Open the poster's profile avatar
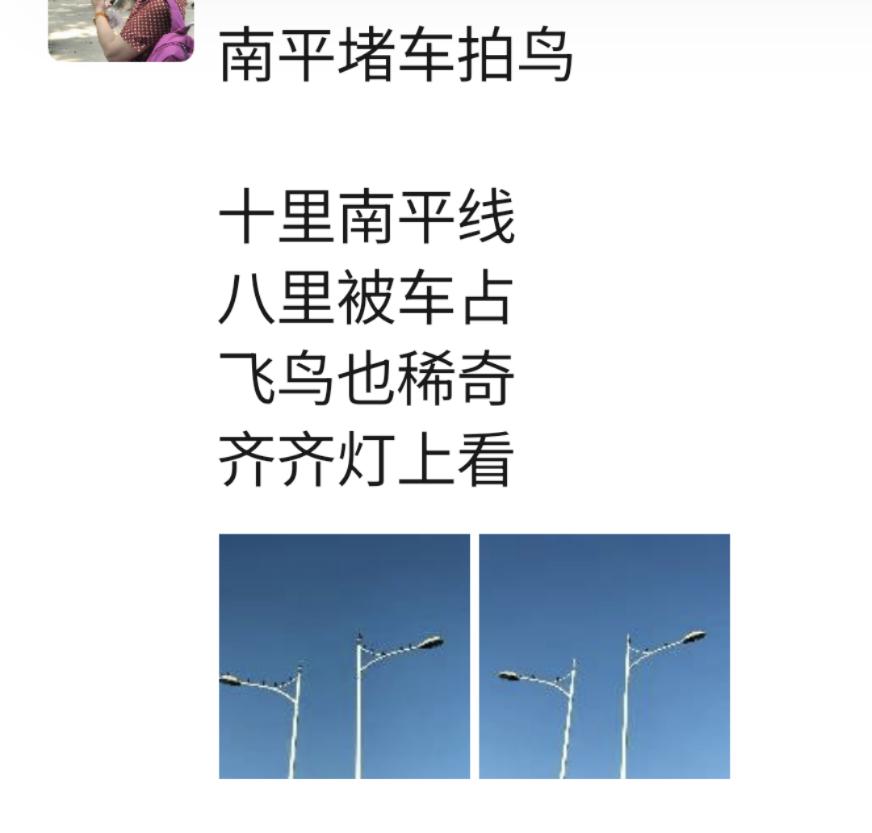Viewport: 872px width, 833px height. pos(121,30)
